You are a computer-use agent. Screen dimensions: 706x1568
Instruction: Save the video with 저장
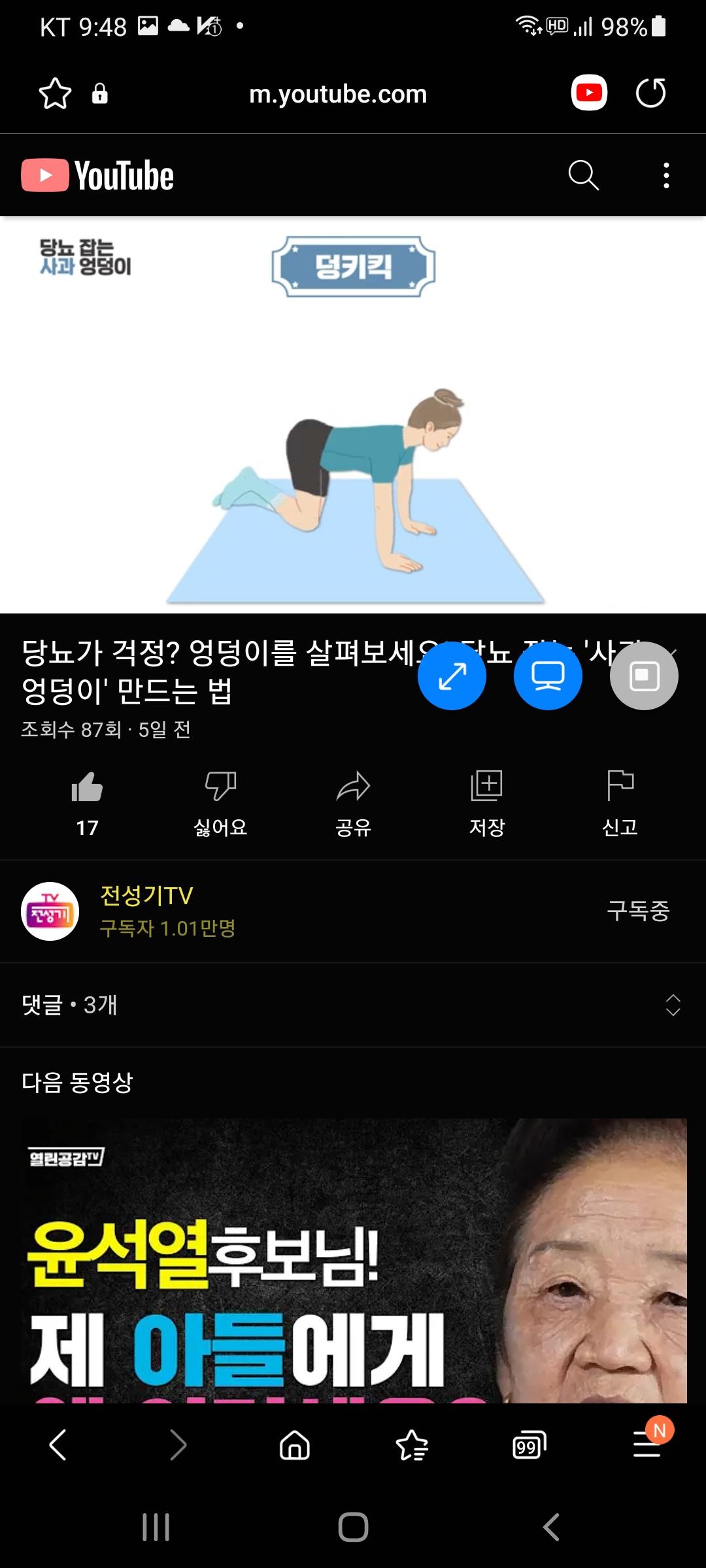(x=487, y=802)
